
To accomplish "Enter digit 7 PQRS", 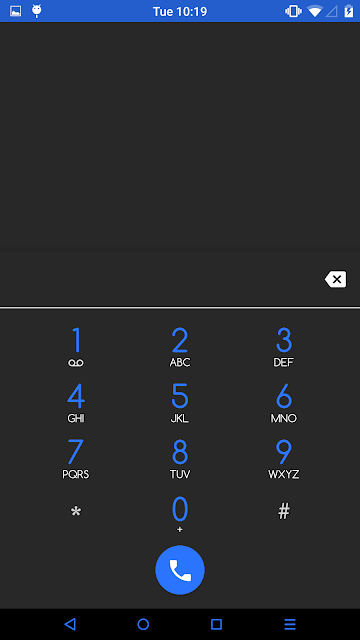I will 76,459.
